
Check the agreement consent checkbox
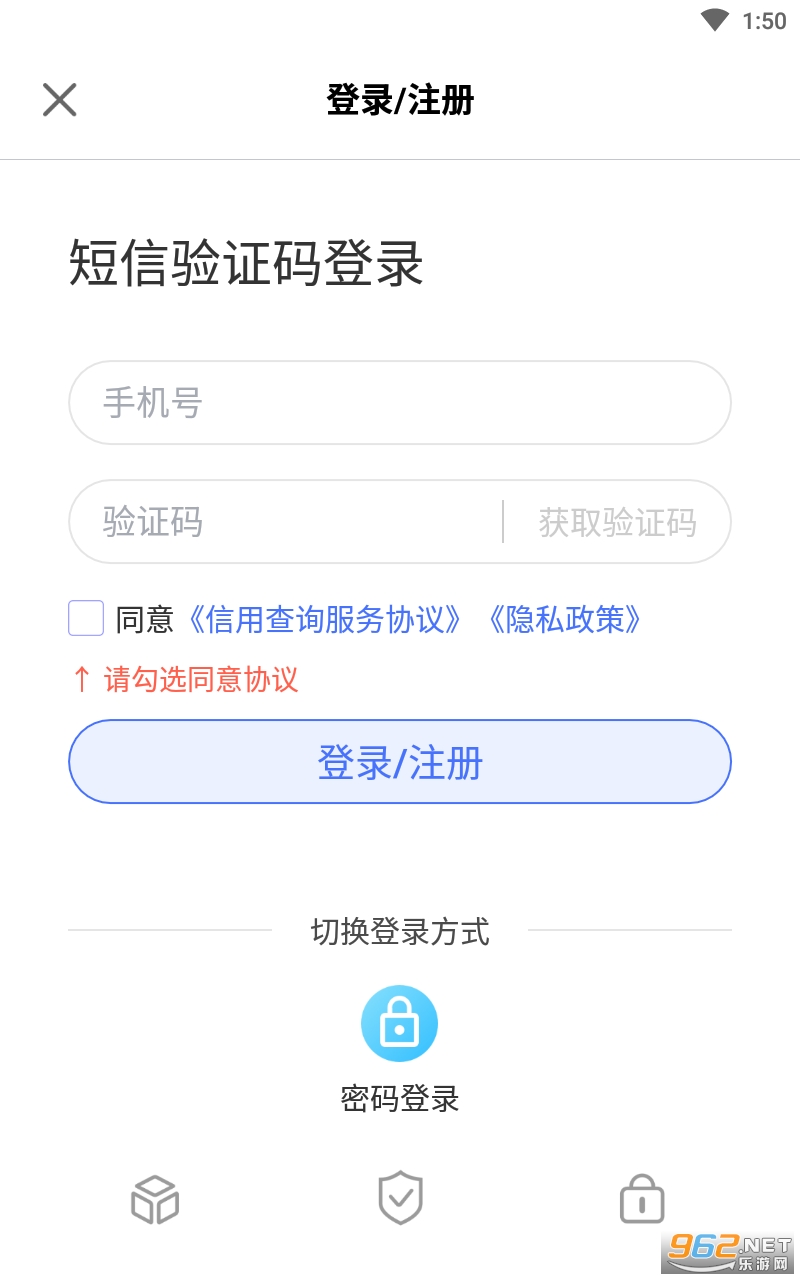point(86,619)
